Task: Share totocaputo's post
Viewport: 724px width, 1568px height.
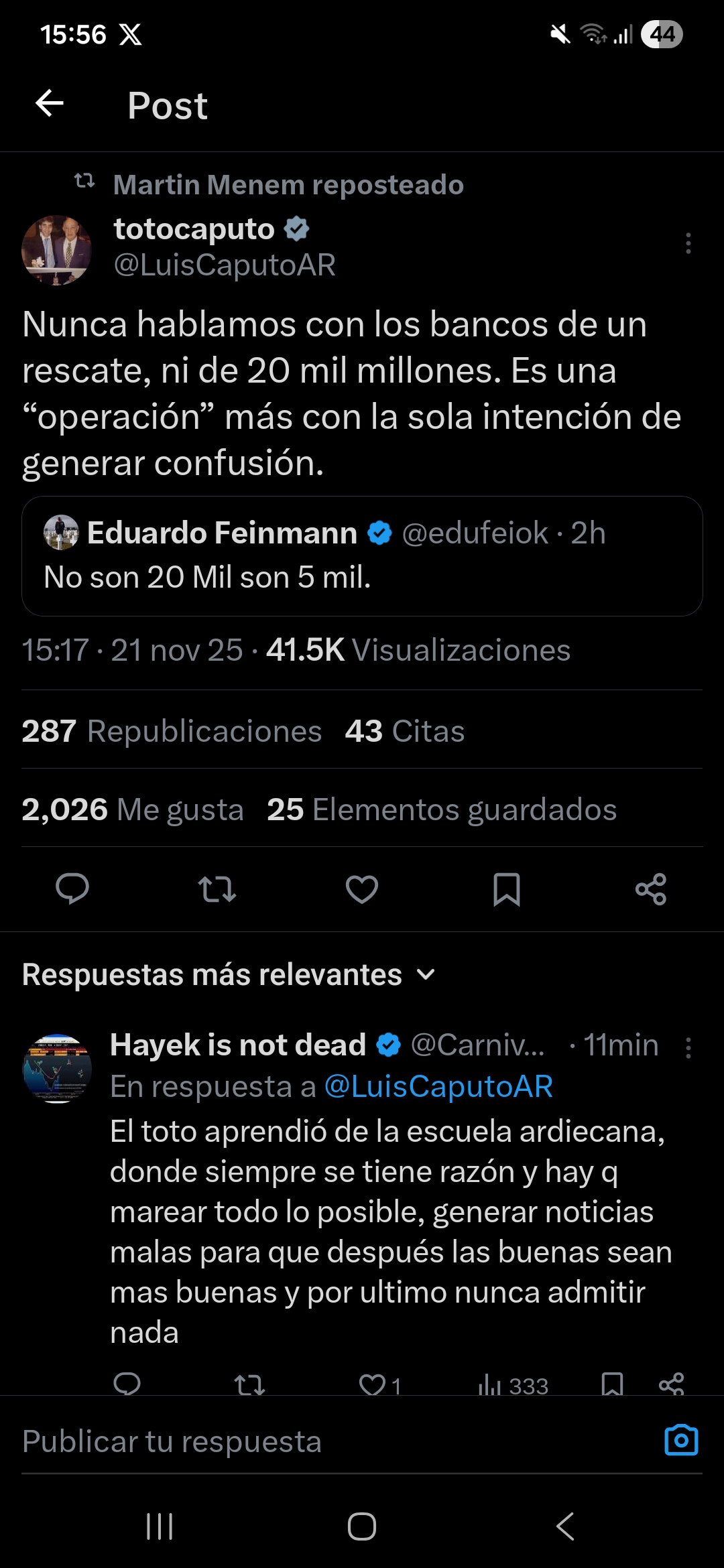Action: (x=652, y=889)
